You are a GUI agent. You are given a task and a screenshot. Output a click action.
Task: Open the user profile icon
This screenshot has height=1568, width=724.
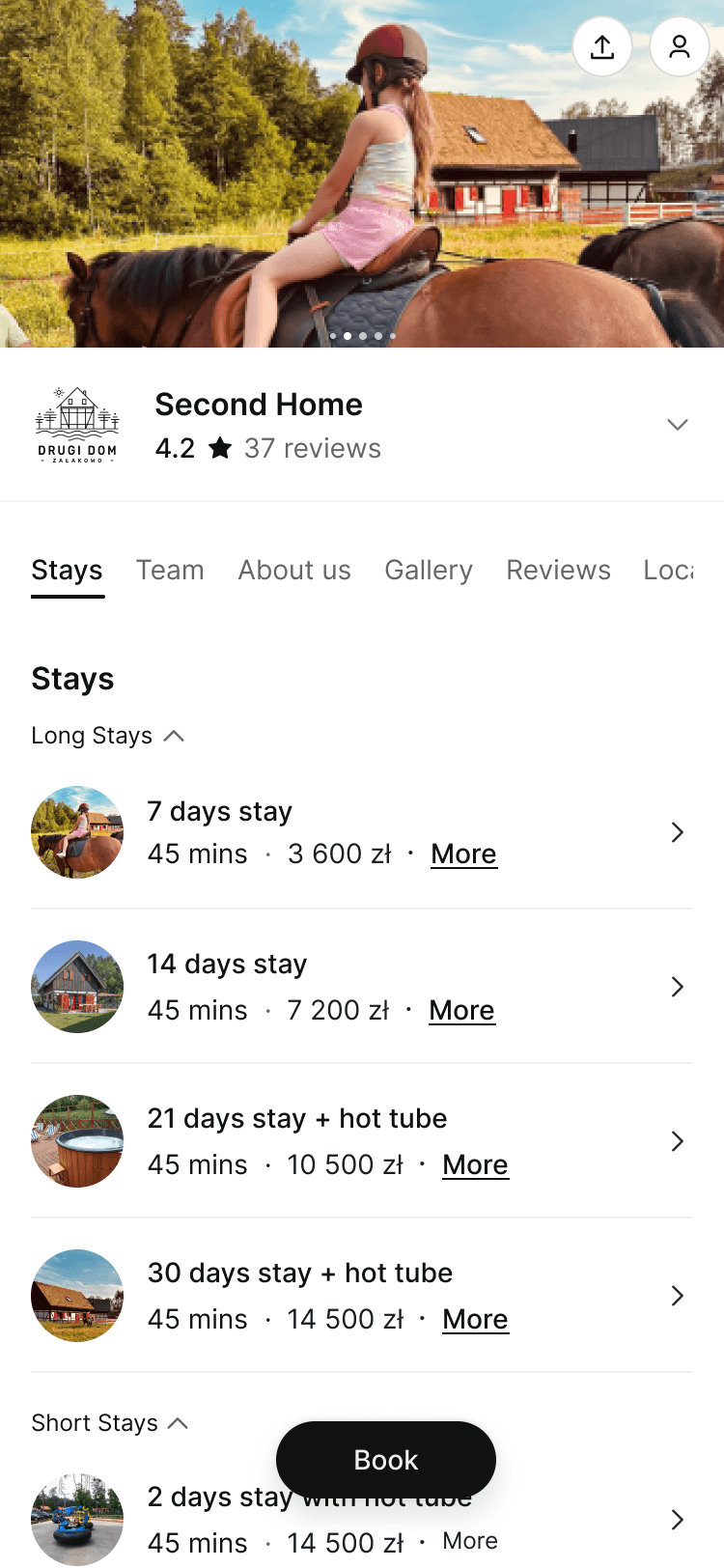coord(680,46)
